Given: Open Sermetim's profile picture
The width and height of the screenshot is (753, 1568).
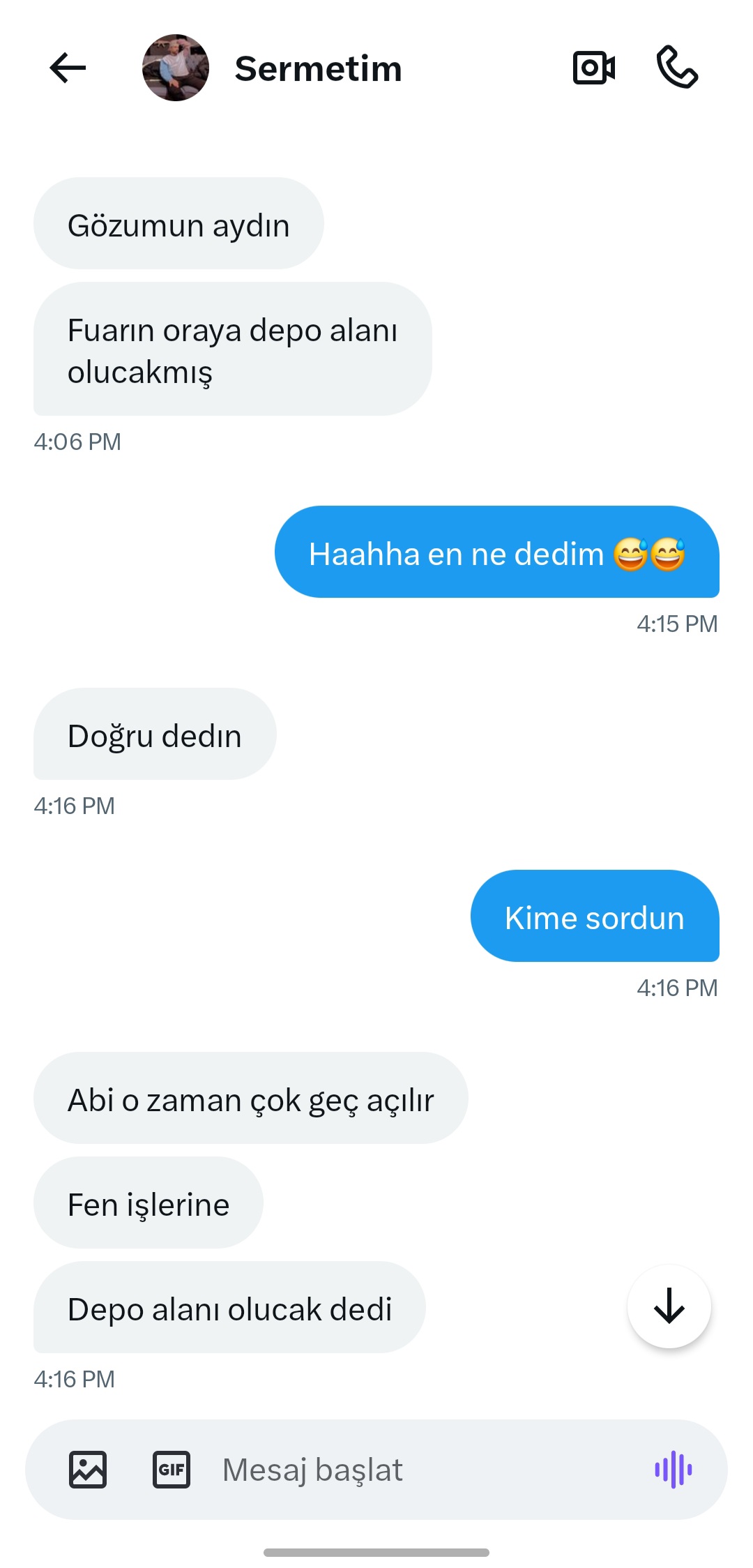Looking at the screenshot, I should coord(176,68).
